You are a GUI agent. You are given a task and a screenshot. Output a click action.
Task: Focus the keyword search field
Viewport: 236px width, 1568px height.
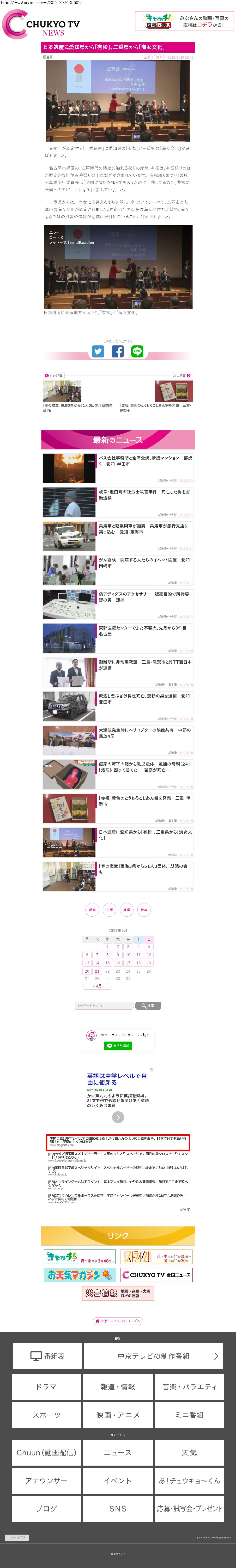(103, 1006)
